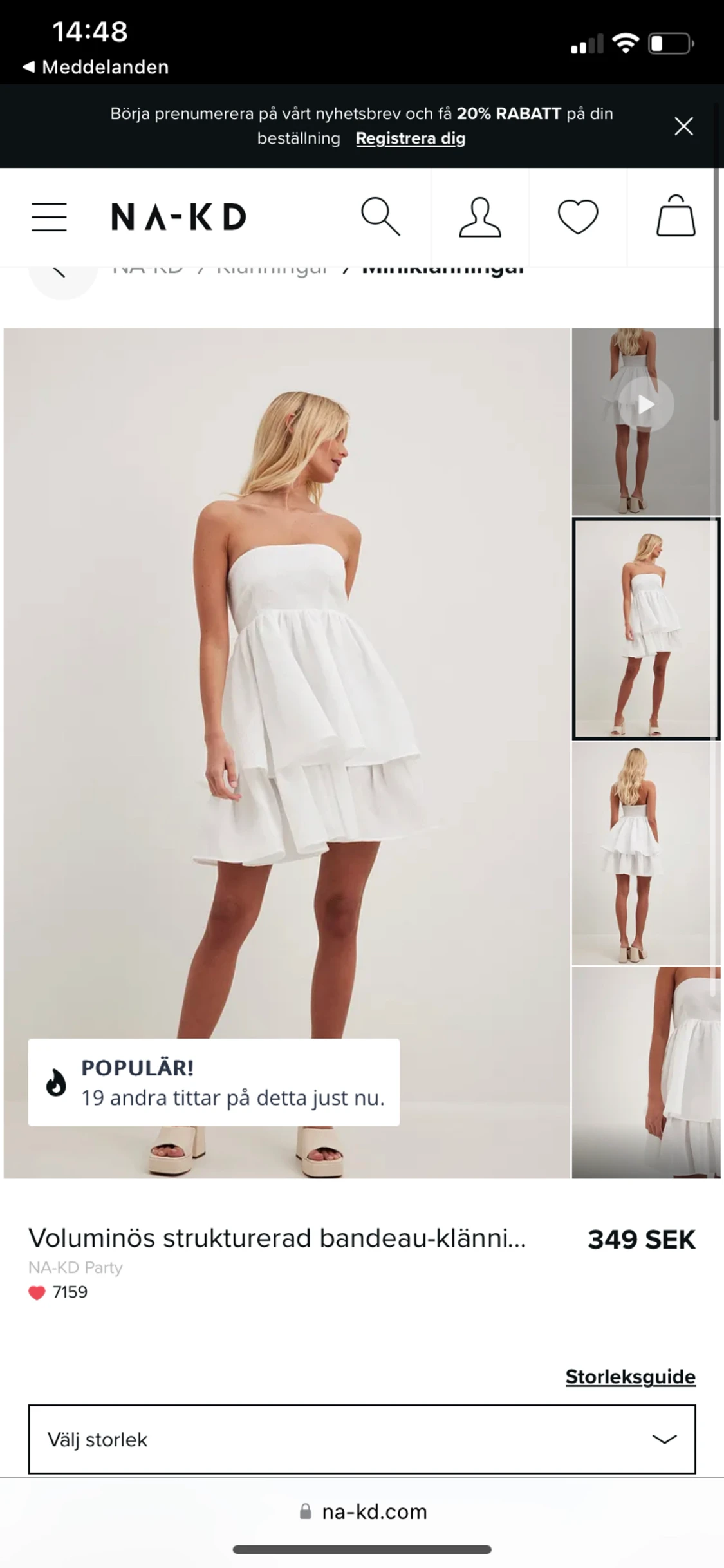
Task: Open the shopping bag
Action: 676,216
